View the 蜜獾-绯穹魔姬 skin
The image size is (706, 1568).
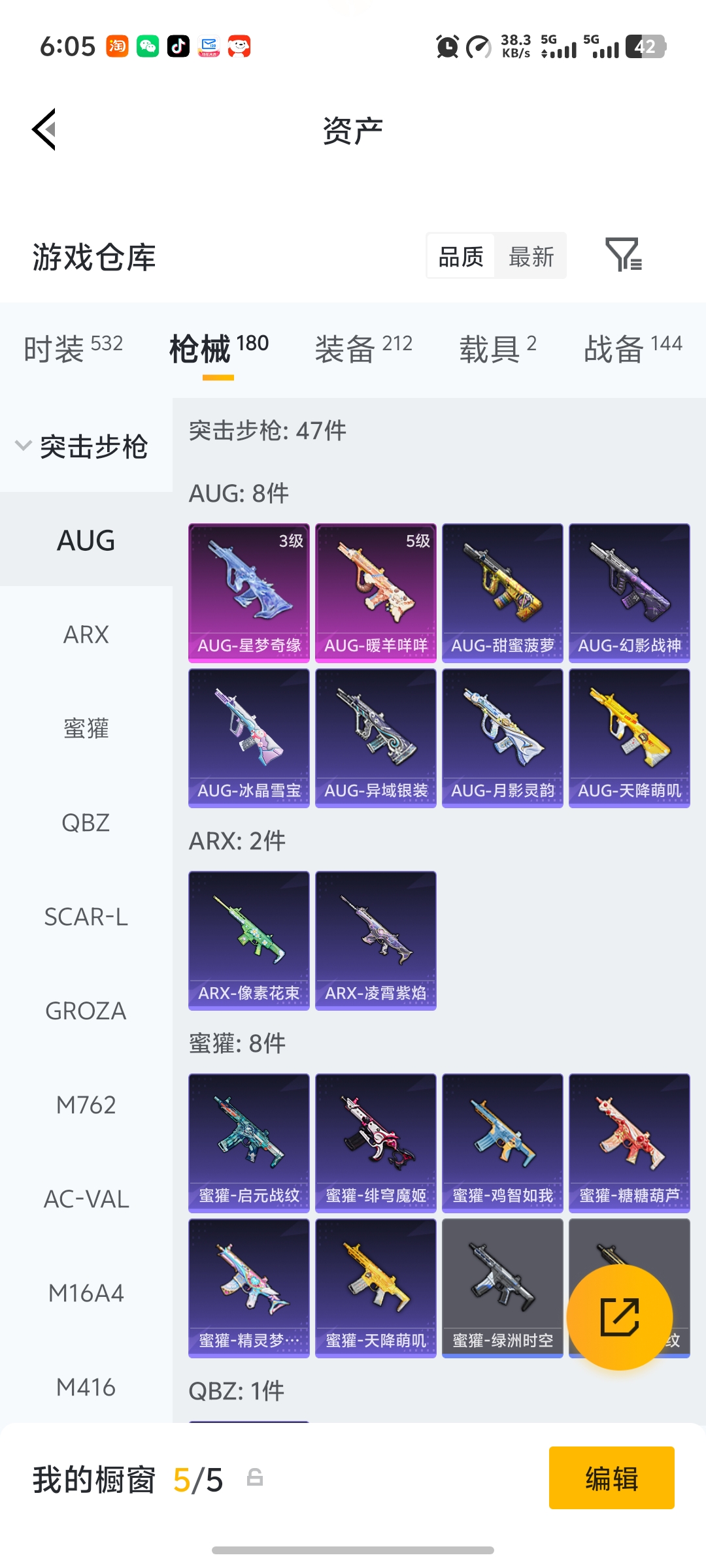coord(376,1143)
